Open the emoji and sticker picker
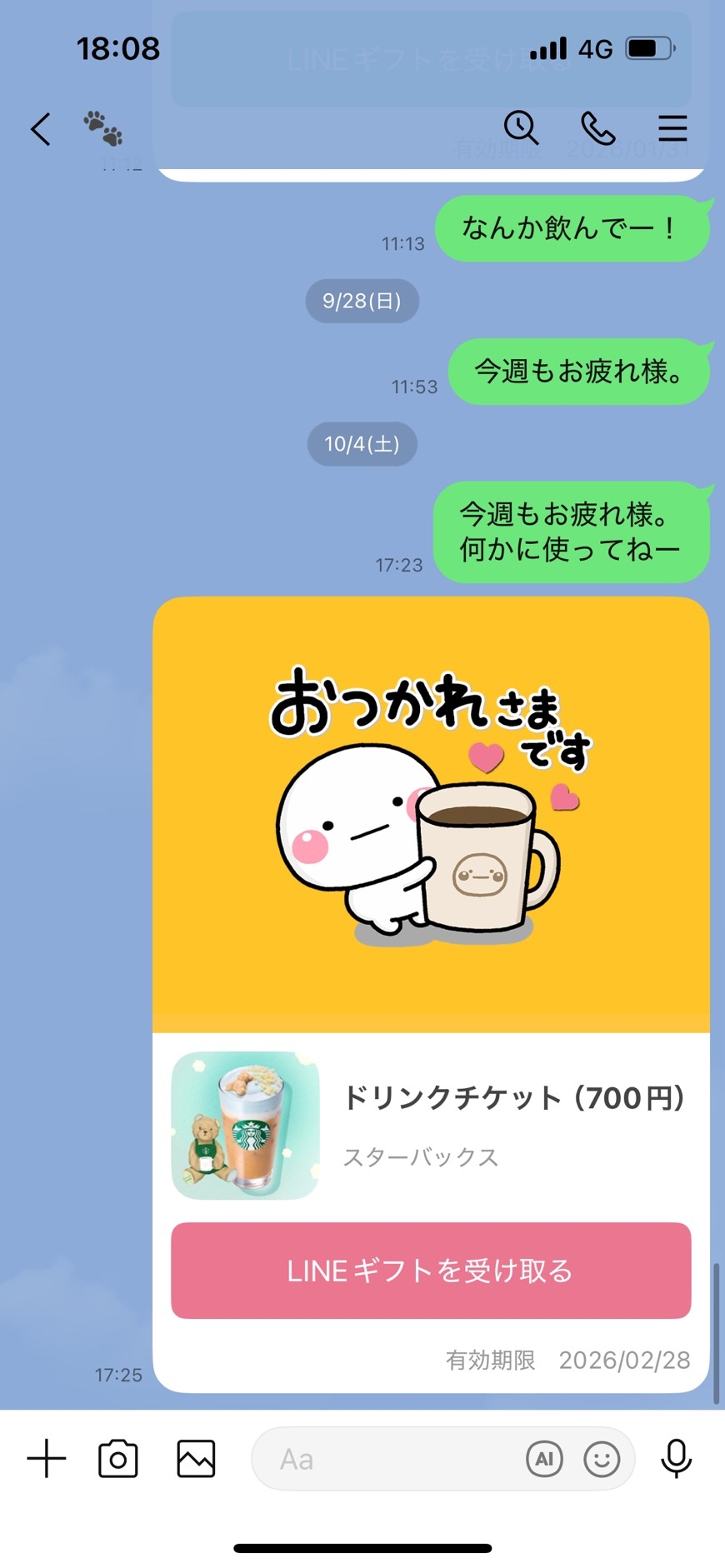Viewport: 725px width, 1568px height. [602, 1459]
